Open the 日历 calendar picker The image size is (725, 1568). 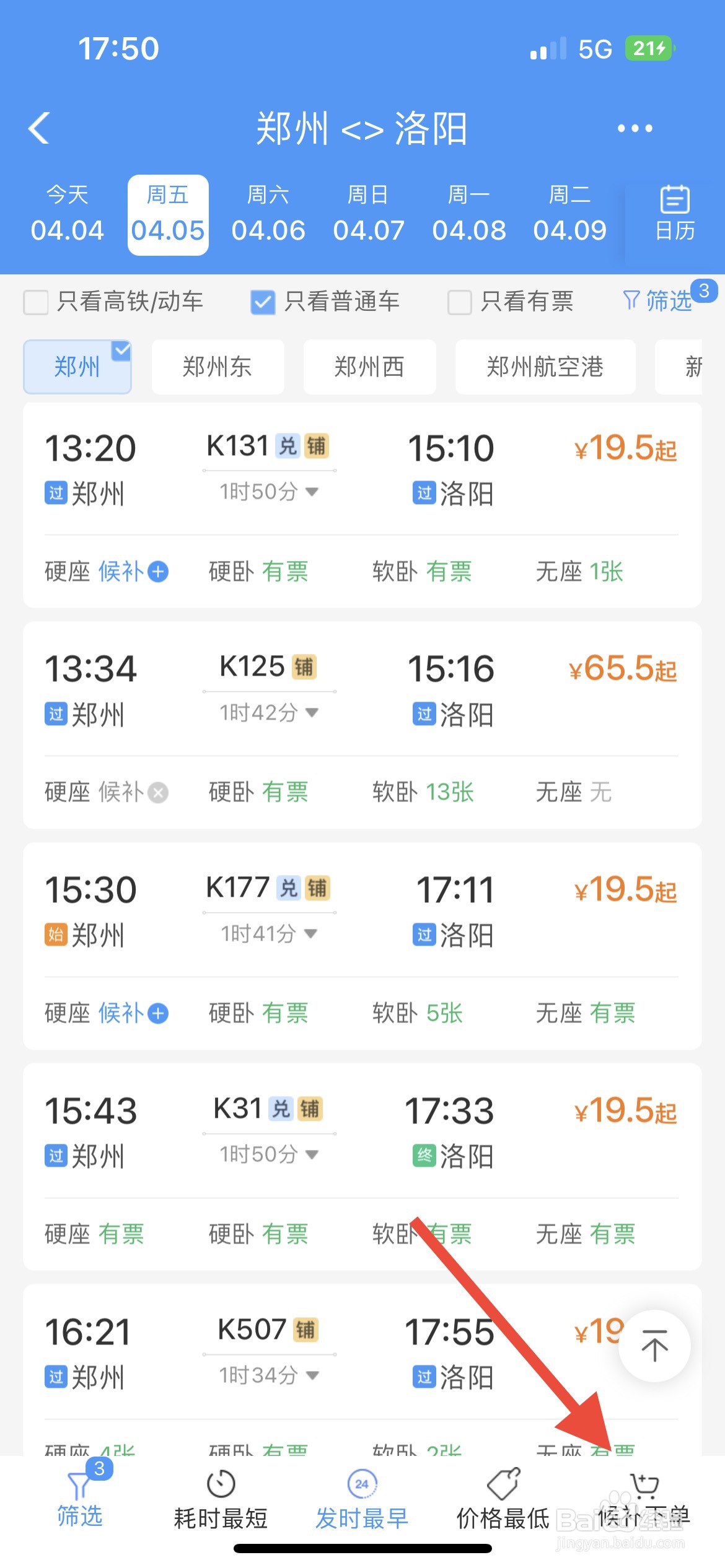click(x=673, y=214)
